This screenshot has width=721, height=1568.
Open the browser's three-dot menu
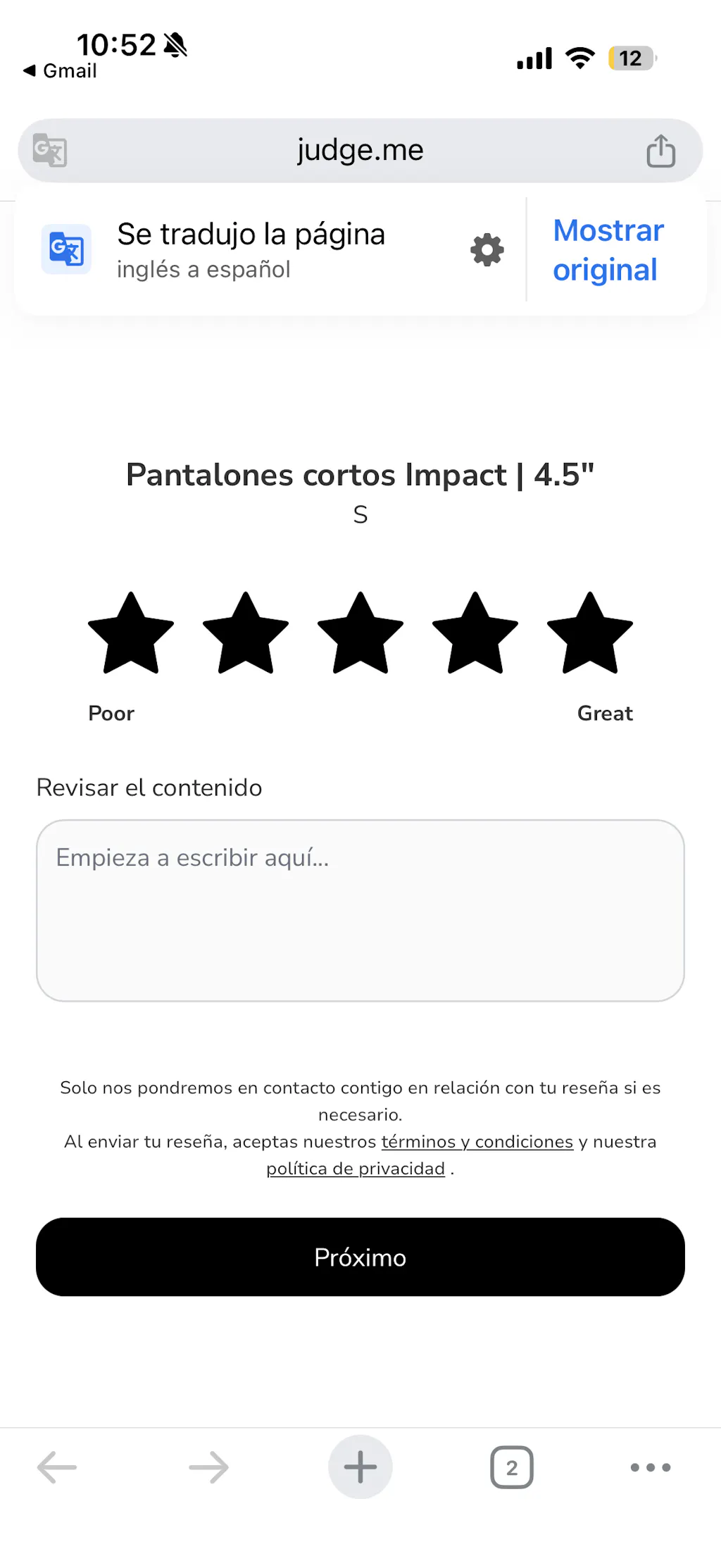tap(650, 1467)
